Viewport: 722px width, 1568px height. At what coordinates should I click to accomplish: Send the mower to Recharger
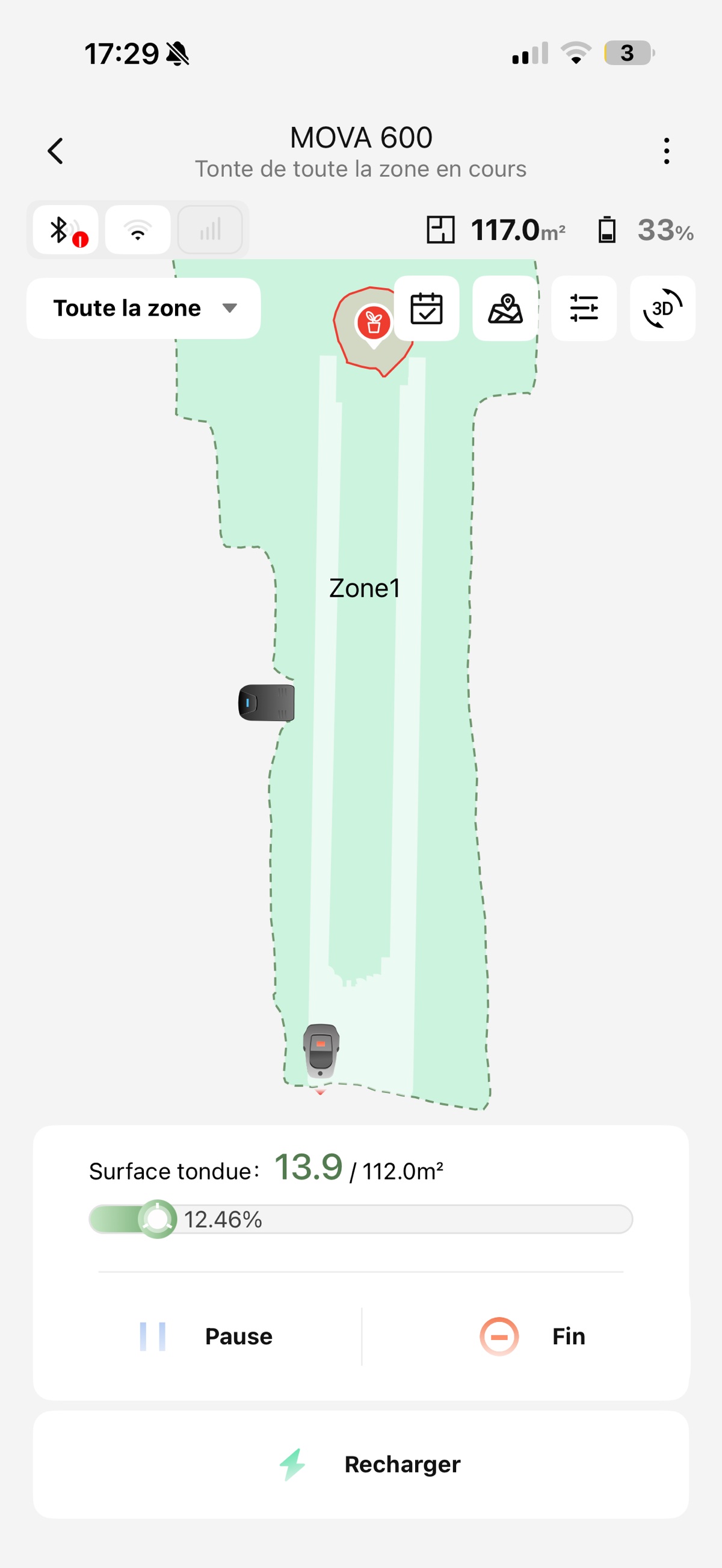click(360, 1465)
